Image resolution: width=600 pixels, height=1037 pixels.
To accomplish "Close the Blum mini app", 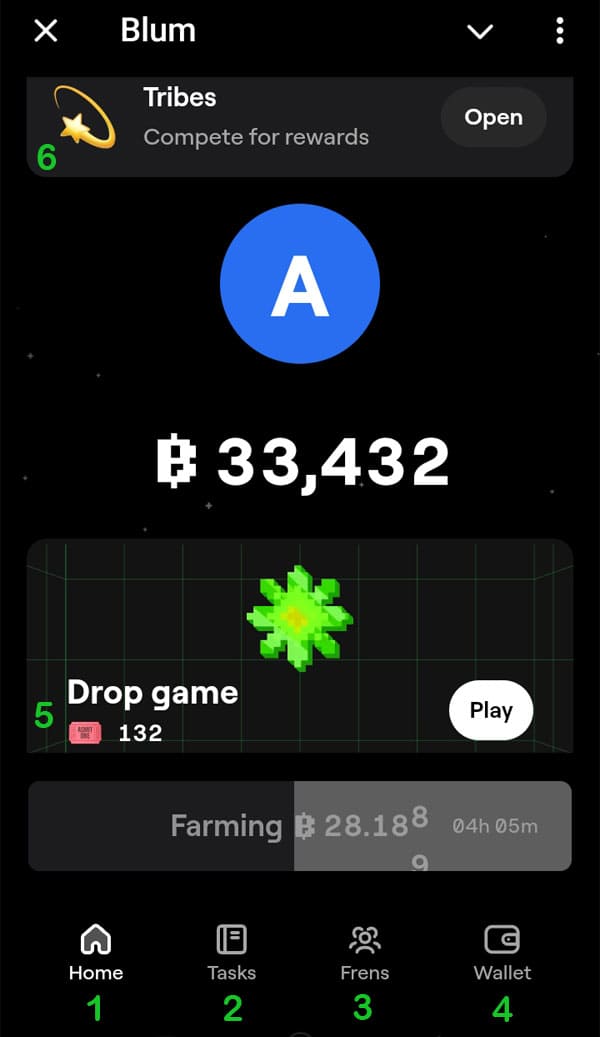I will pos(46,31).
